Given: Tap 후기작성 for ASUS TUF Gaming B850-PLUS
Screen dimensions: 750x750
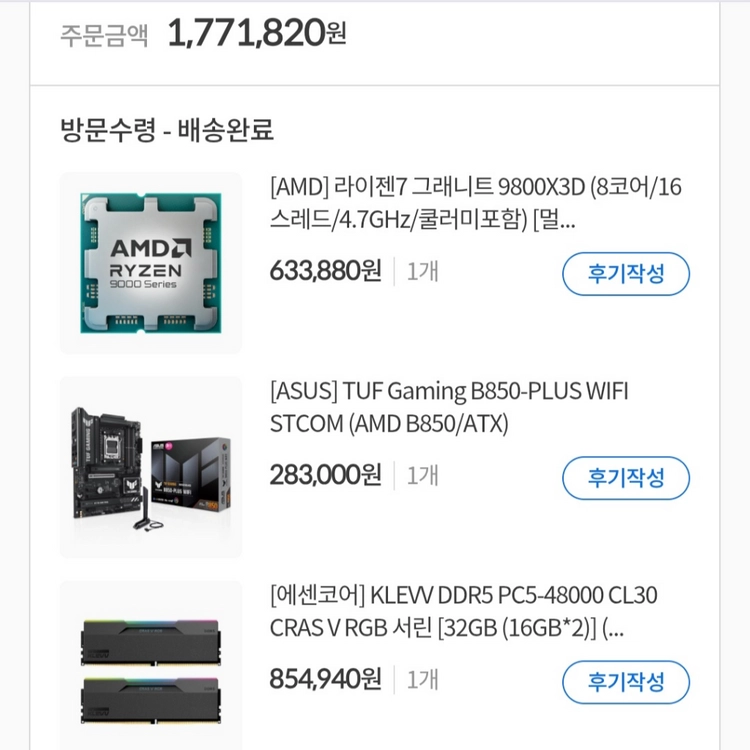Looking at the screenshot, I should pyautogui.click(x=626, y=478).
